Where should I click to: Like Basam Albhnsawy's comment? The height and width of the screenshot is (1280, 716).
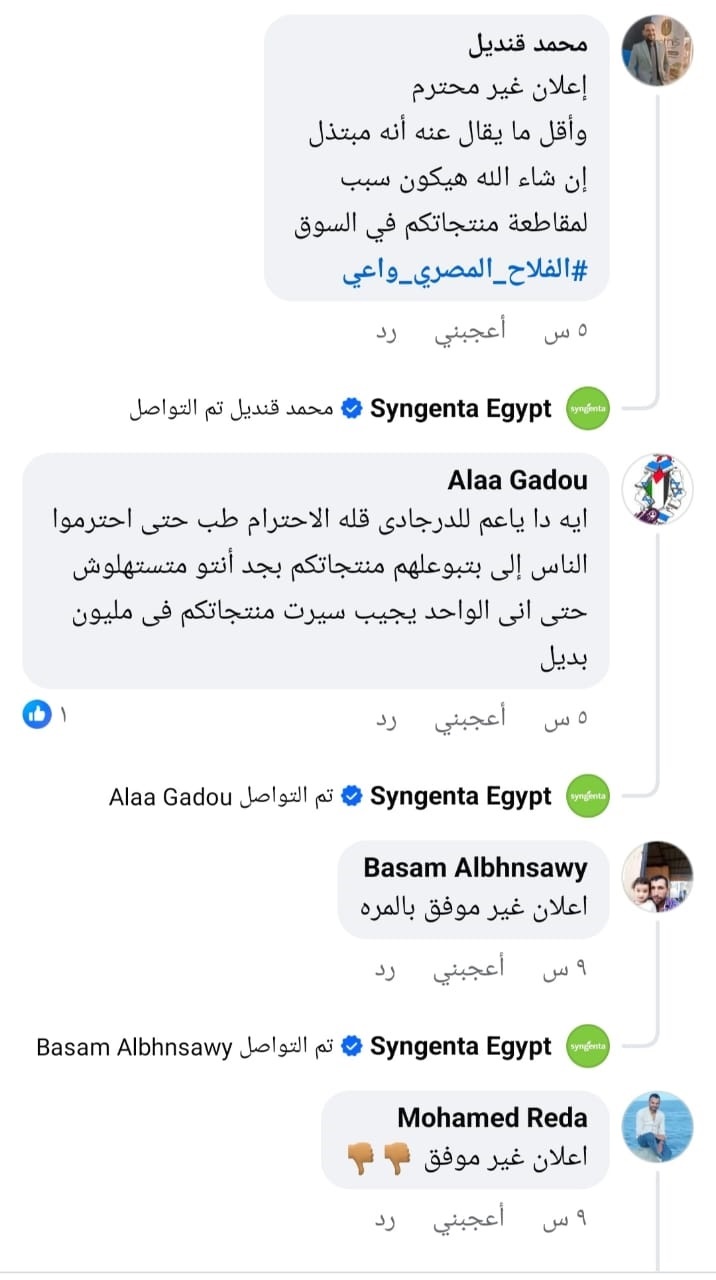(470, 970)
